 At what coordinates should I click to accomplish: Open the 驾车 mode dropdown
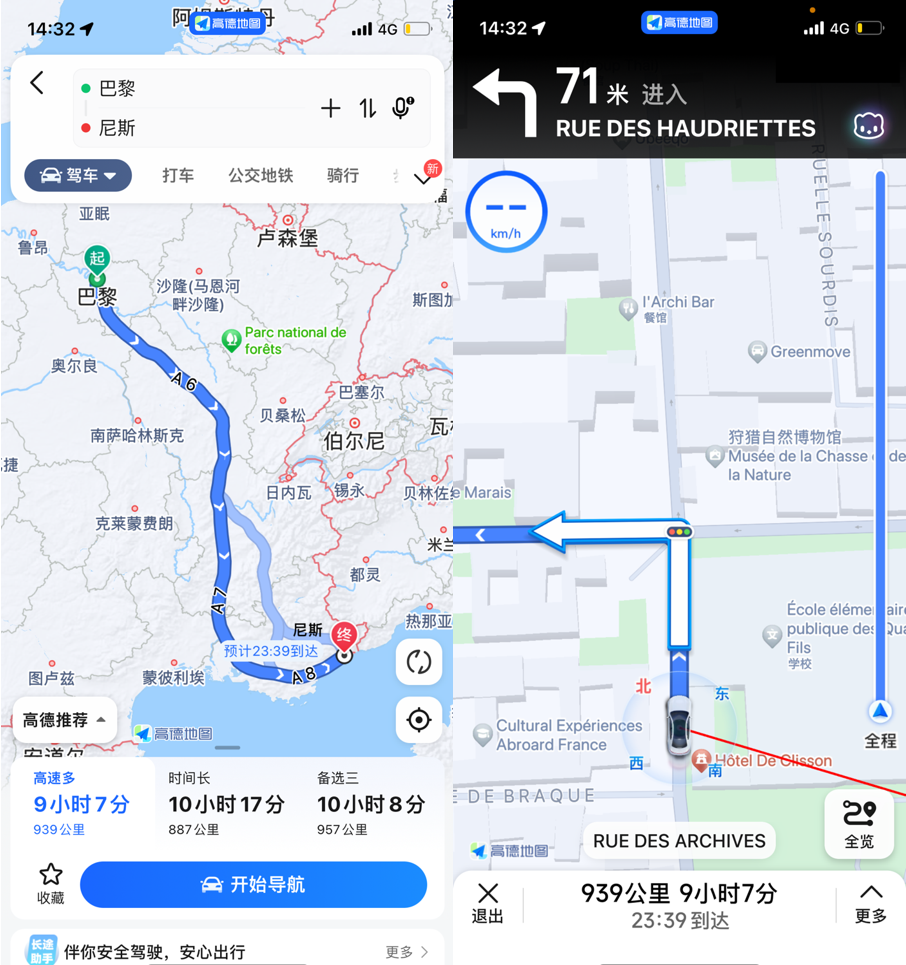78,176
